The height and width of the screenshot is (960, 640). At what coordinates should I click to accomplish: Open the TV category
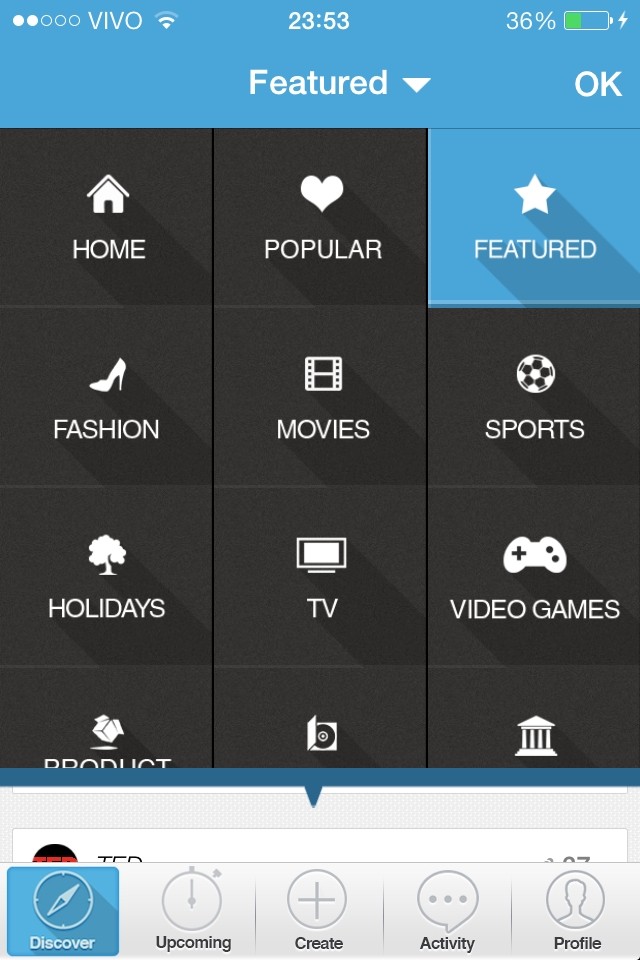321,577
